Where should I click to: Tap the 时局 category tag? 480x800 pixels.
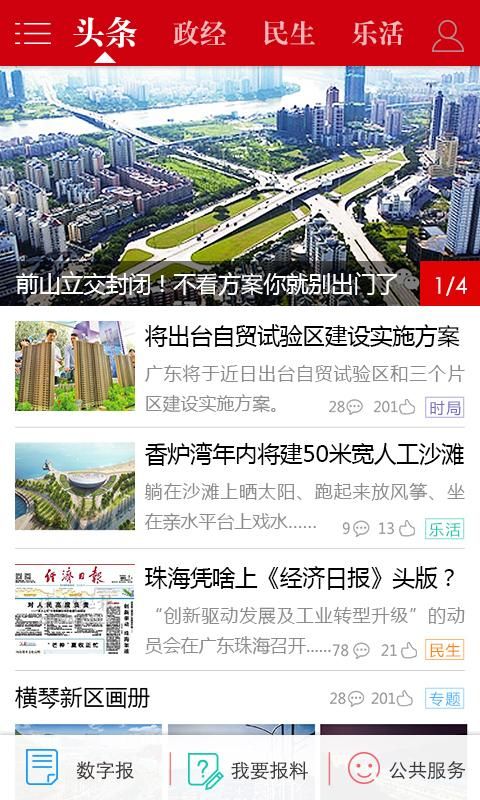[x=444, y=408]
